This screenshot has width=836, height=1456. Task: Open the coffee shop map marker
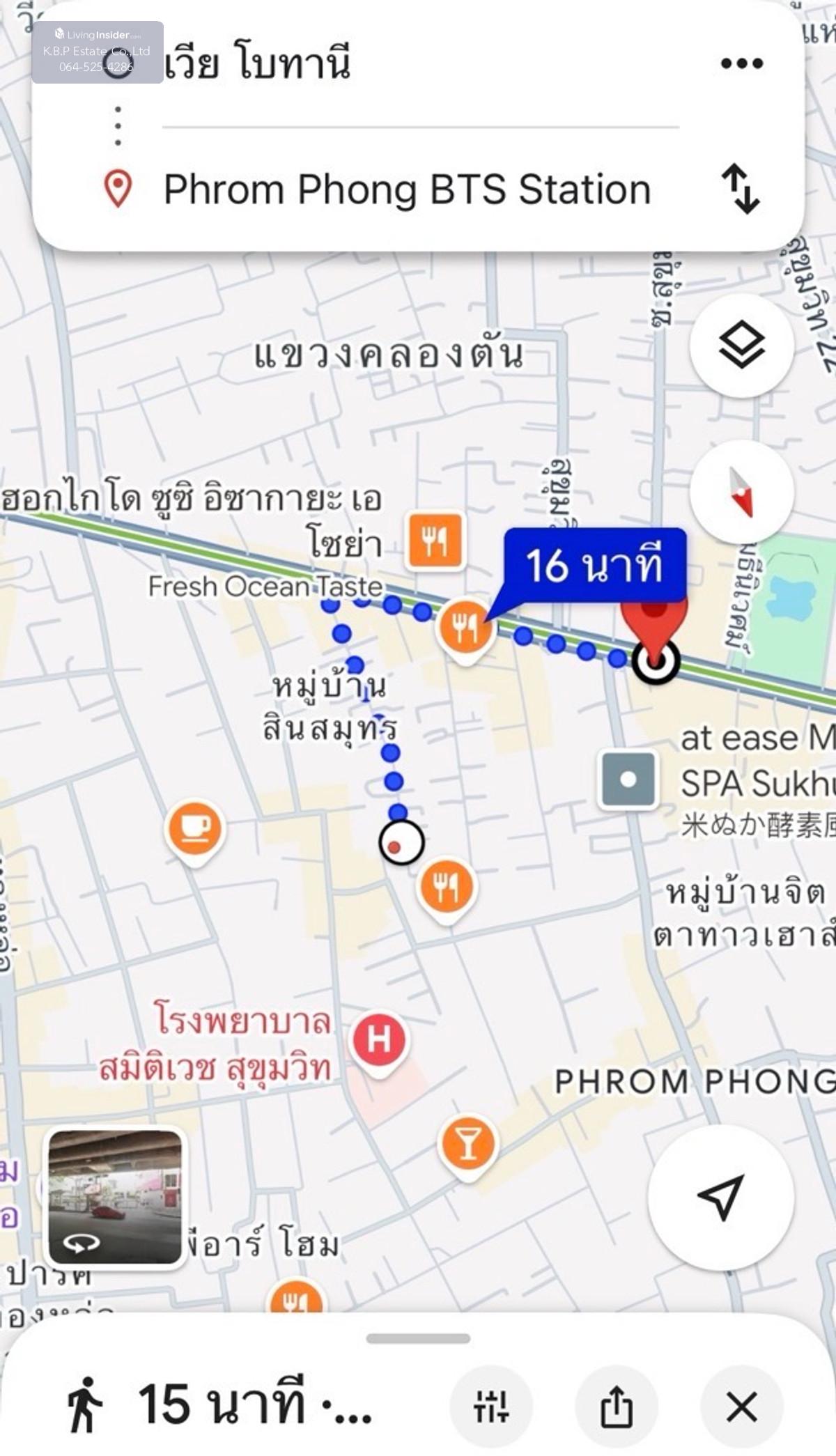pyautogui.click(x=195, y=829)
